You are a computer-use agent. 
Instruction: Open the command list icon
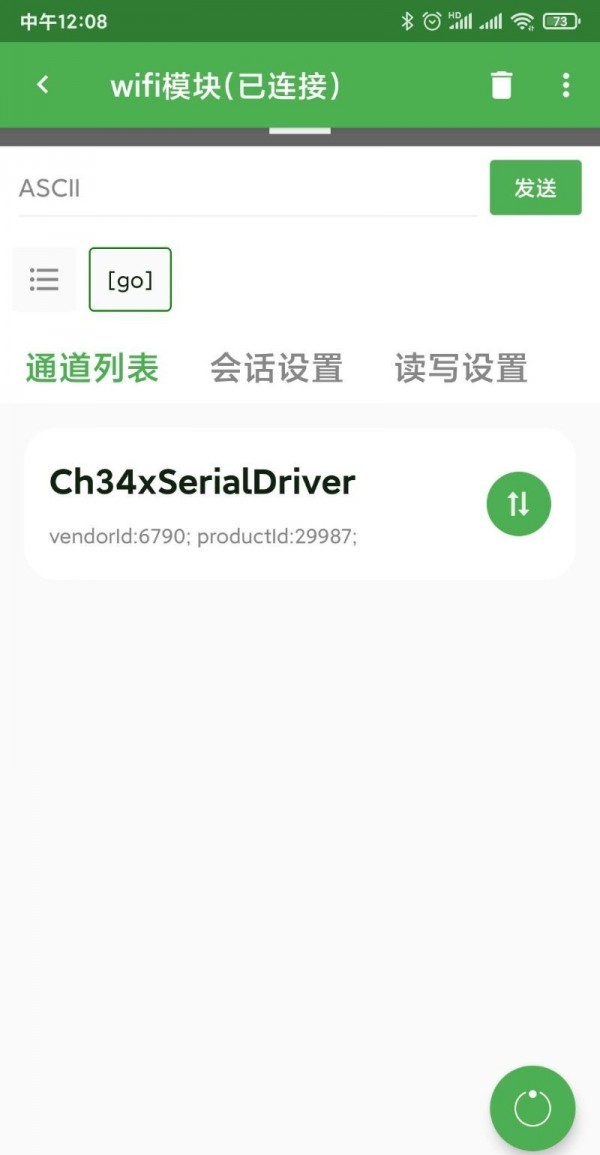point(44,279)
